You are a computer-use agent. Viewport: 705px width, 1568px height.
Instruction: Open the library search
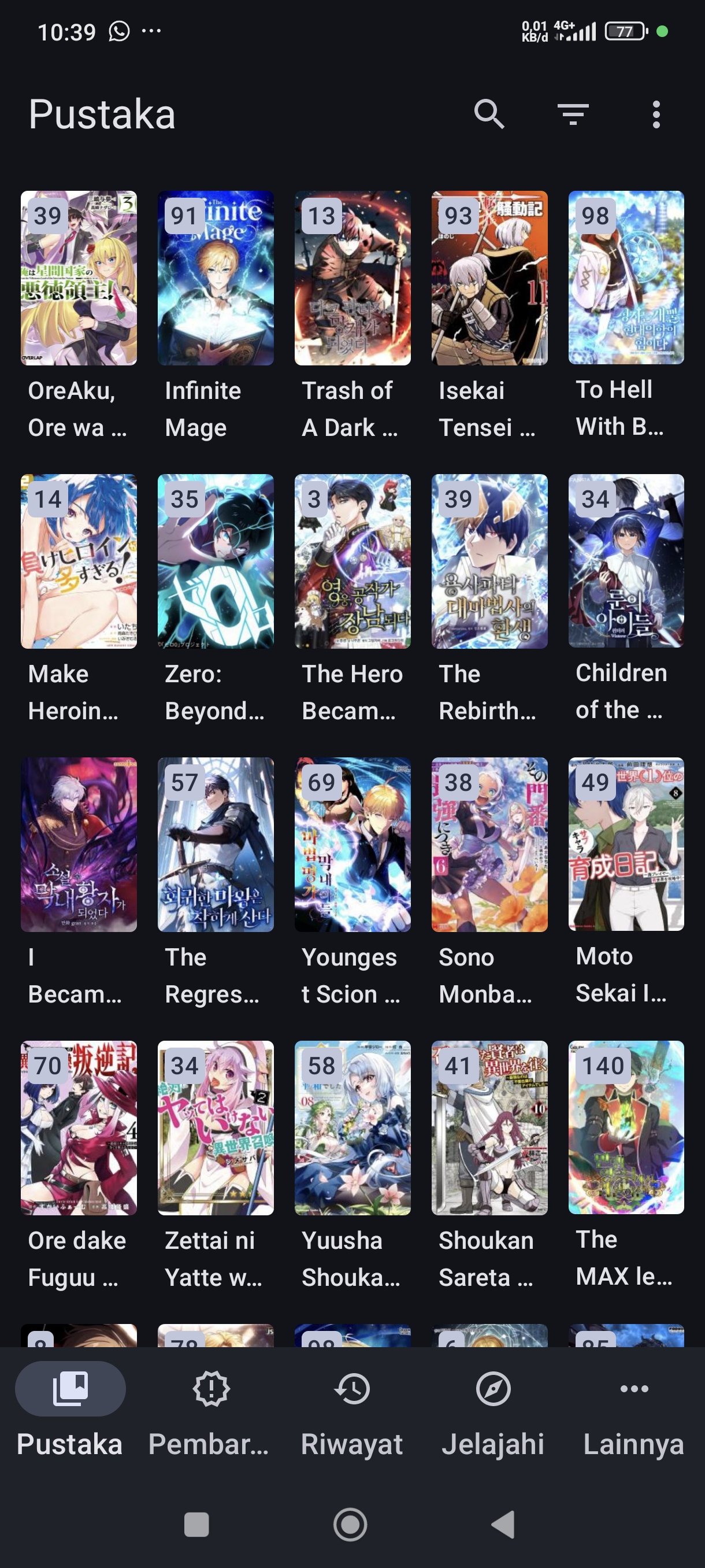[x=489, y=114]
